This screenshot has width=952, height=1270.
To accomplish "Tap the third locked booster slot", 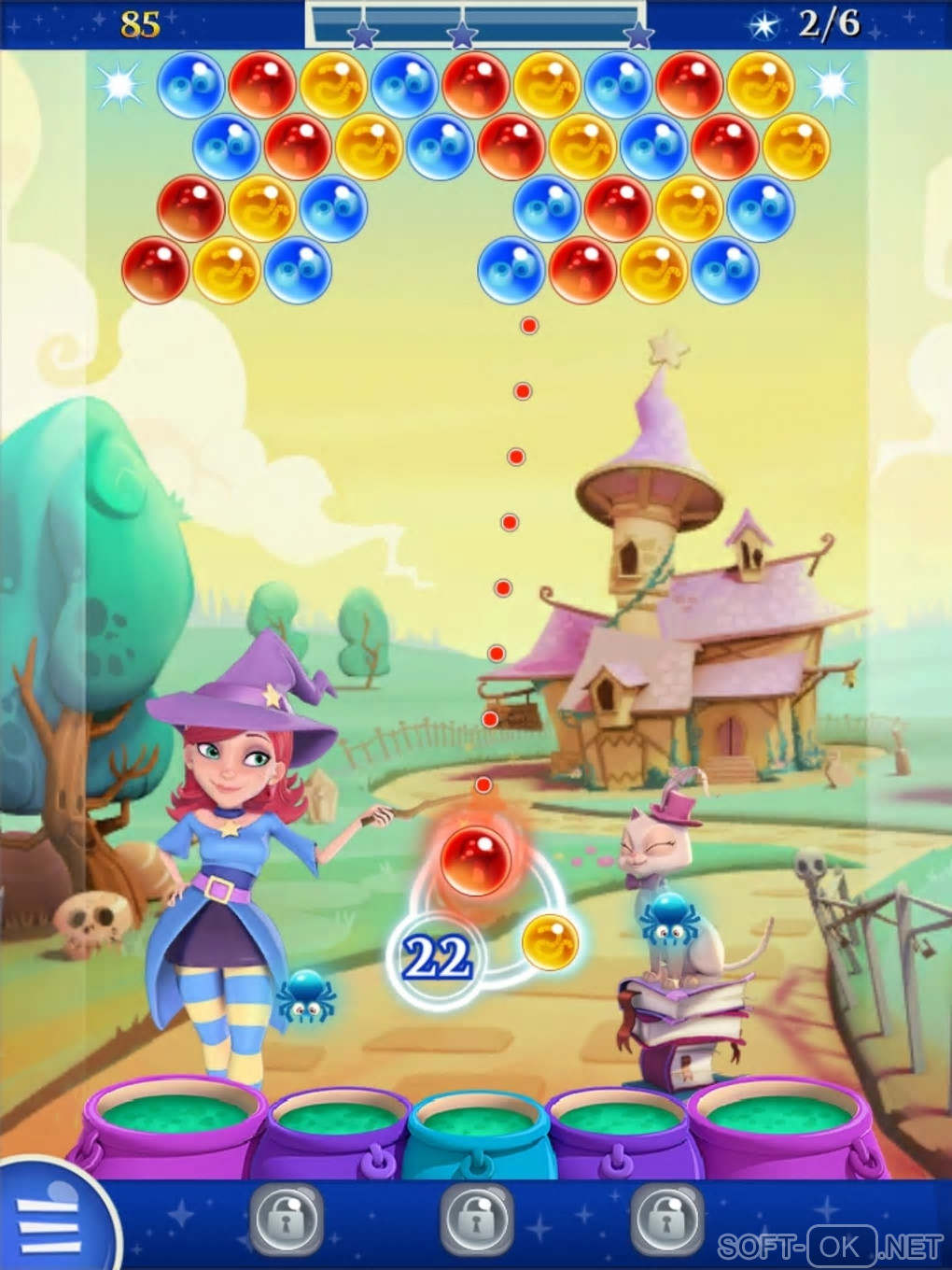I will point(666,1219).
